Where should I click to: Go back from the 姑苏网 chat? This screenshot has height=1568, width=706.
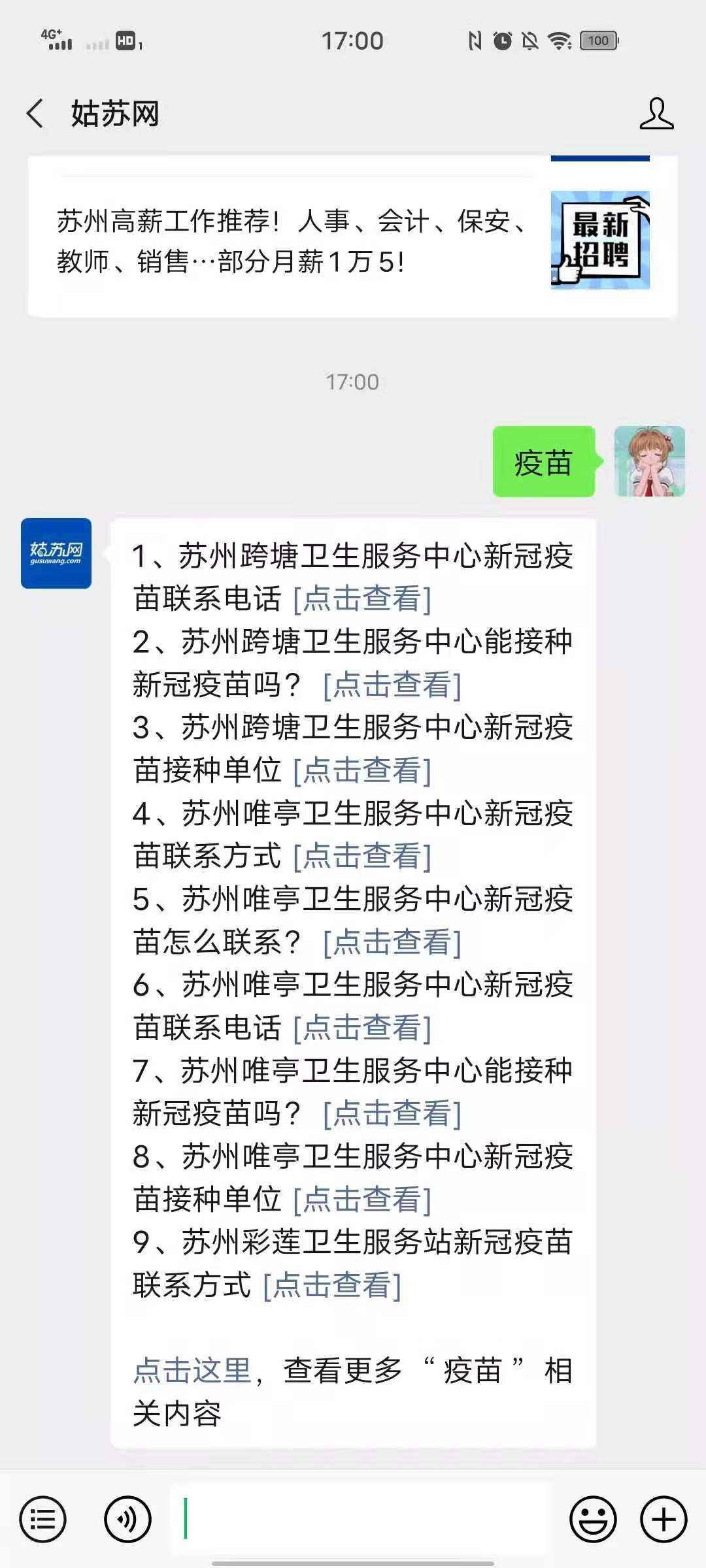pyautogui.click(x=35, y=114)
